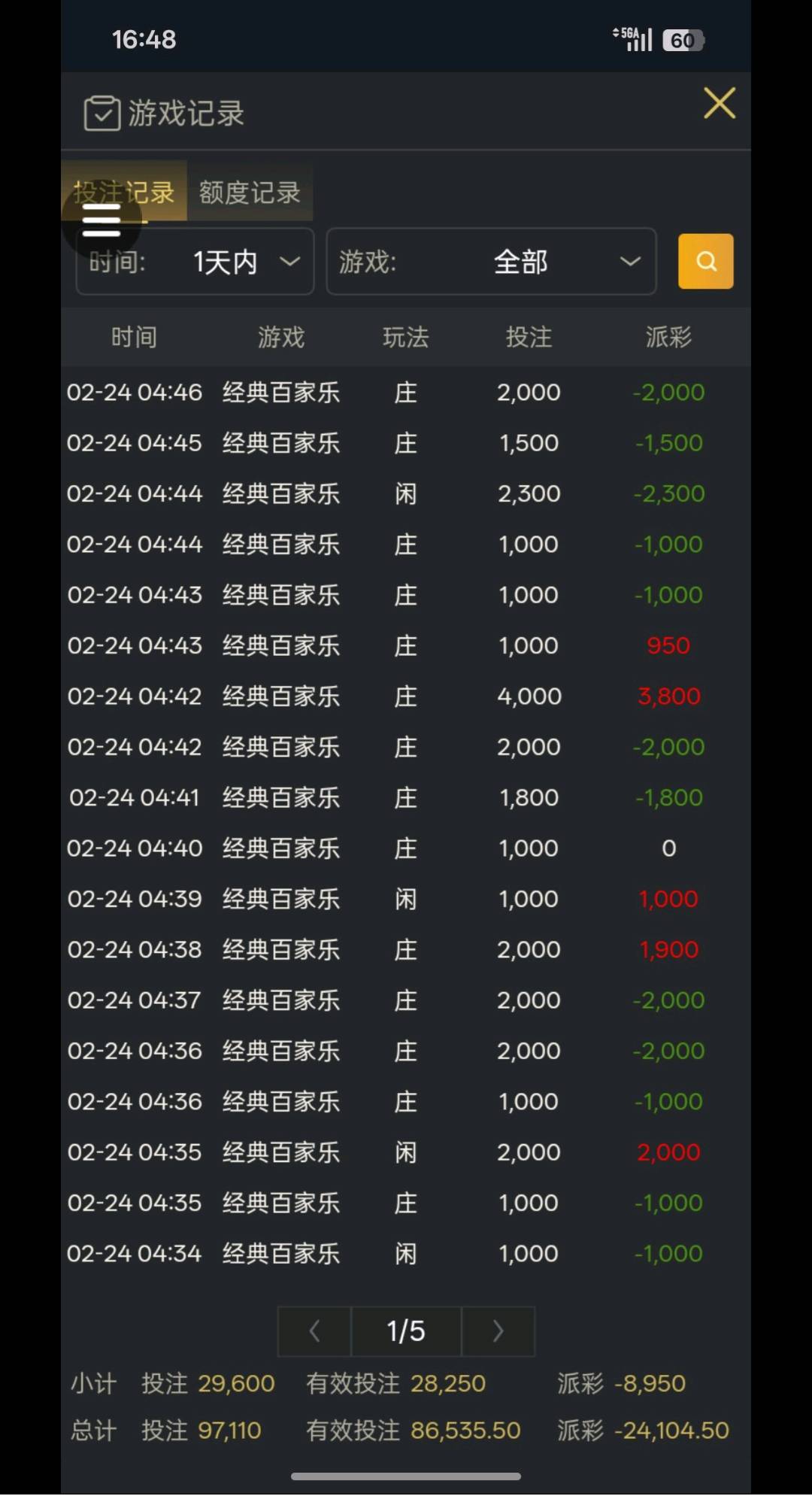Click the 派彩 column header
The height and width of the screenshot is (1496, 812).
pos(668,337)
